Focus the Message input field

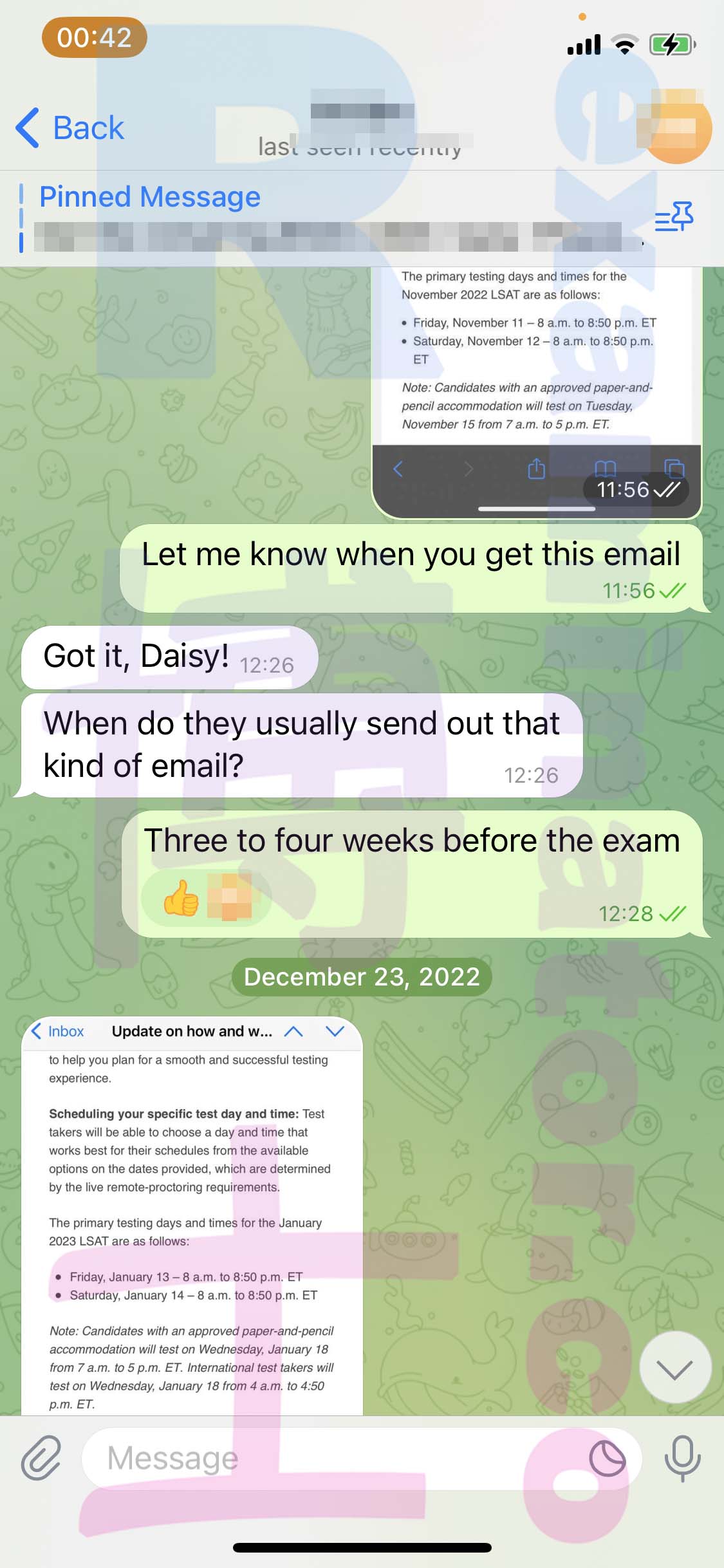(335, 1457)
